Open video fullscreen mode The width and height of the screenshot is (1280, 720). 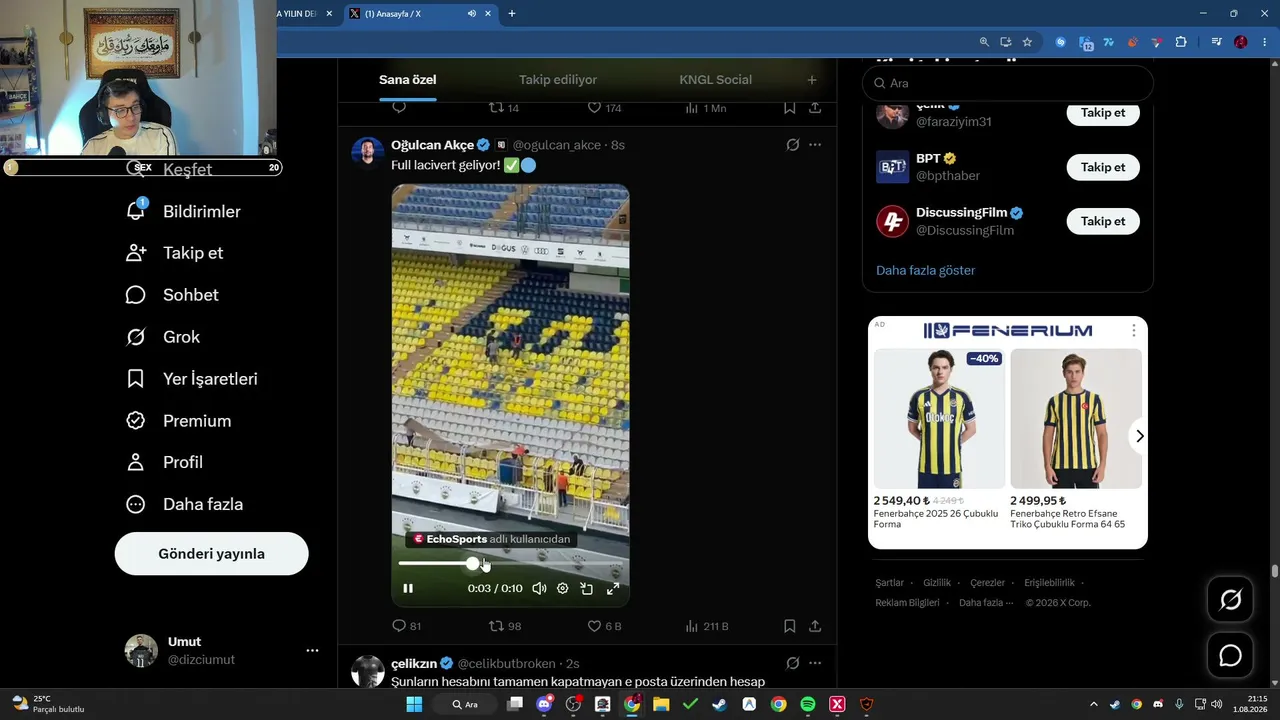[x=613, y=588]
